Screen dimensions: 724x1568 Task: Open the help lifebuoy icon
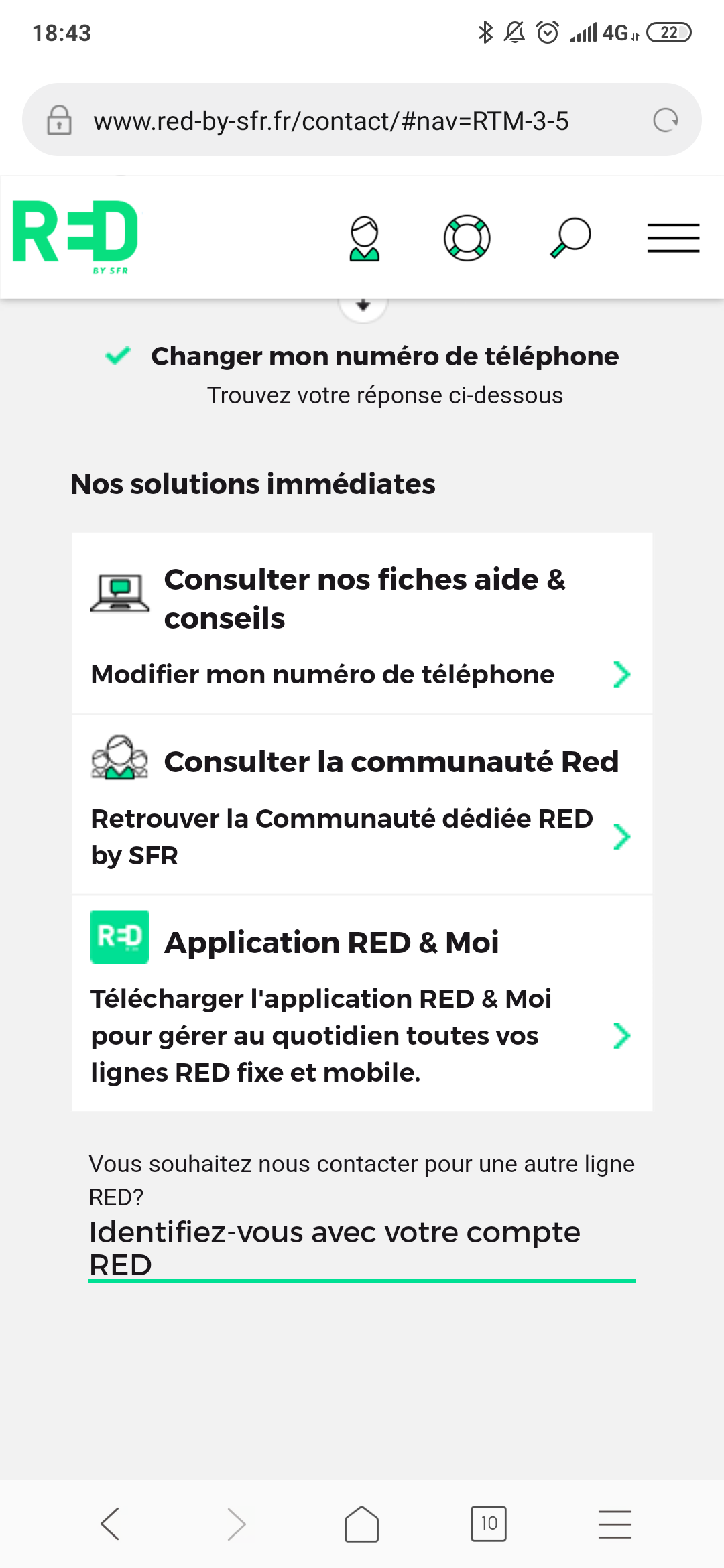(x=467, y=238)
